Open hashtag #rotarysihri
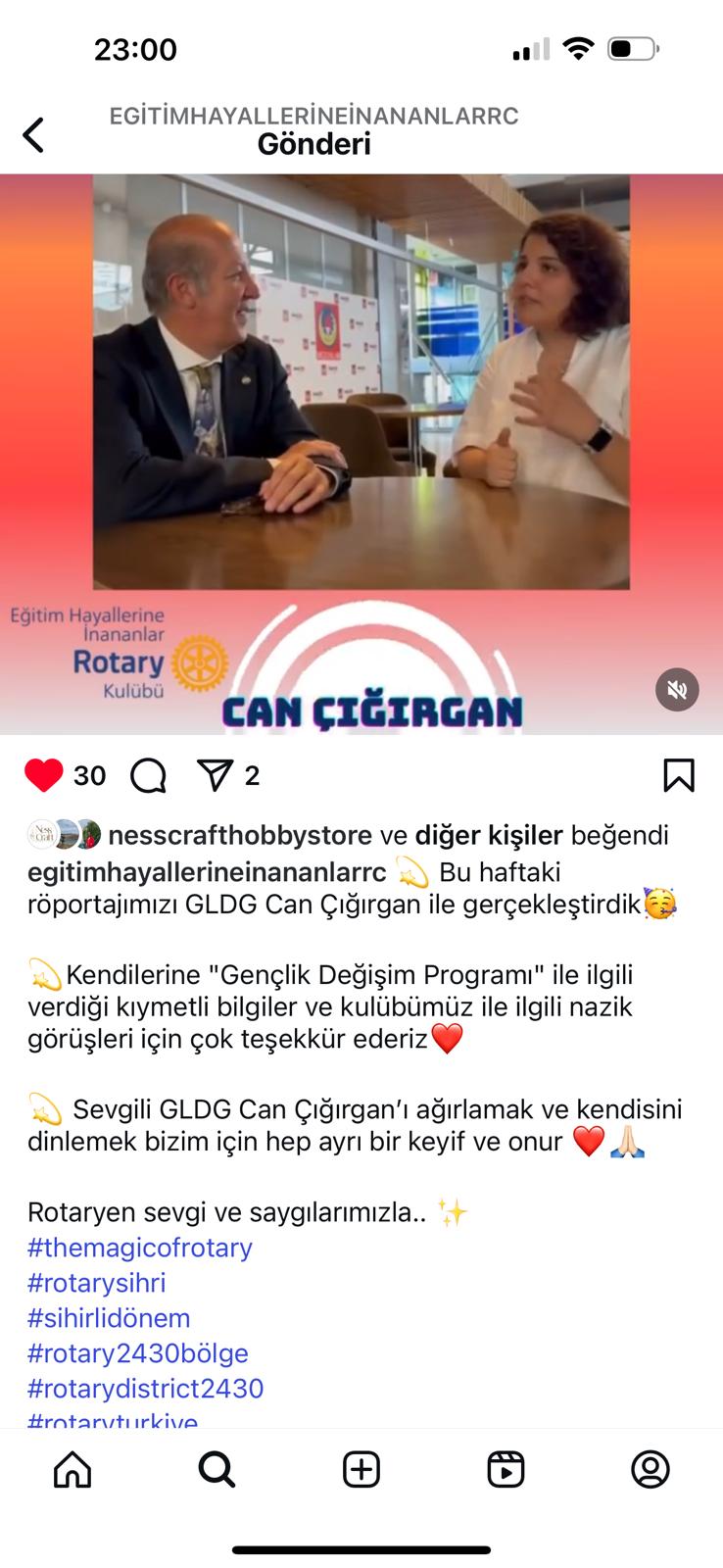Screen dimensions: 723x1568 97,1283
